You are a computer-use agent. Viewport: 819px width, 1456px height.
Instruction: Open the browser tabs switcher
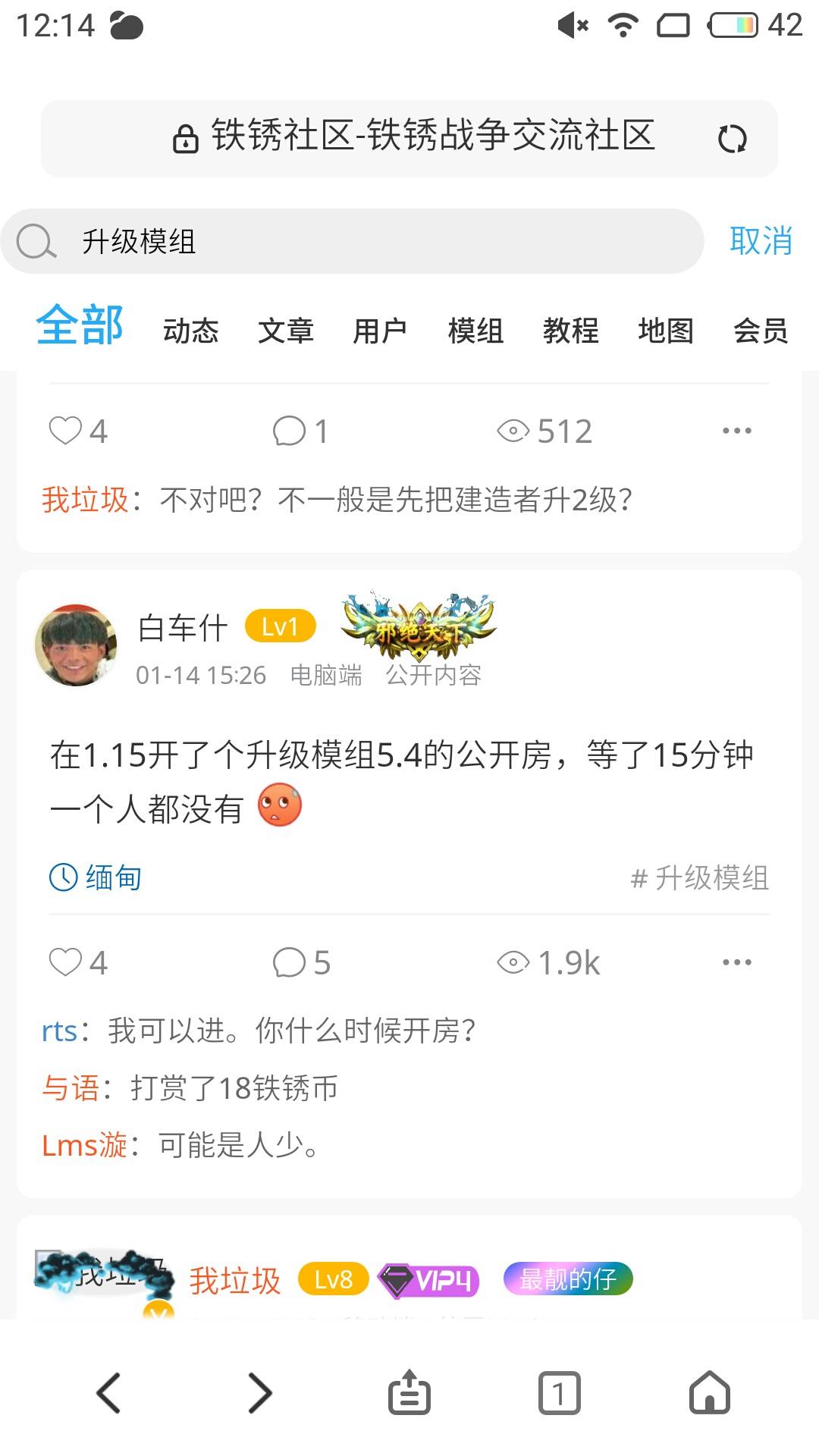click(559, 1393)
